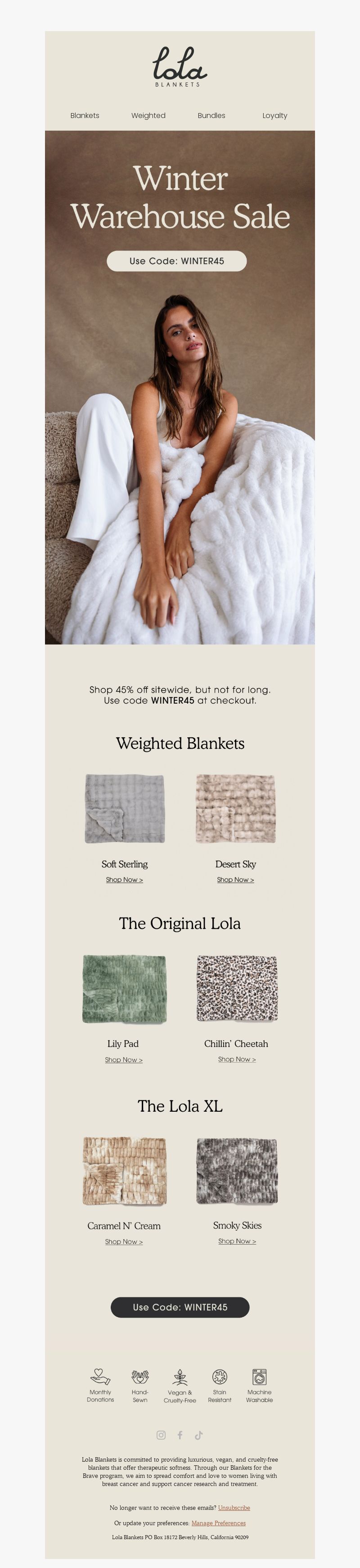Open the TikTok icon
Viewport: 360px width, 1568px height.
(x=198, y=1435)
